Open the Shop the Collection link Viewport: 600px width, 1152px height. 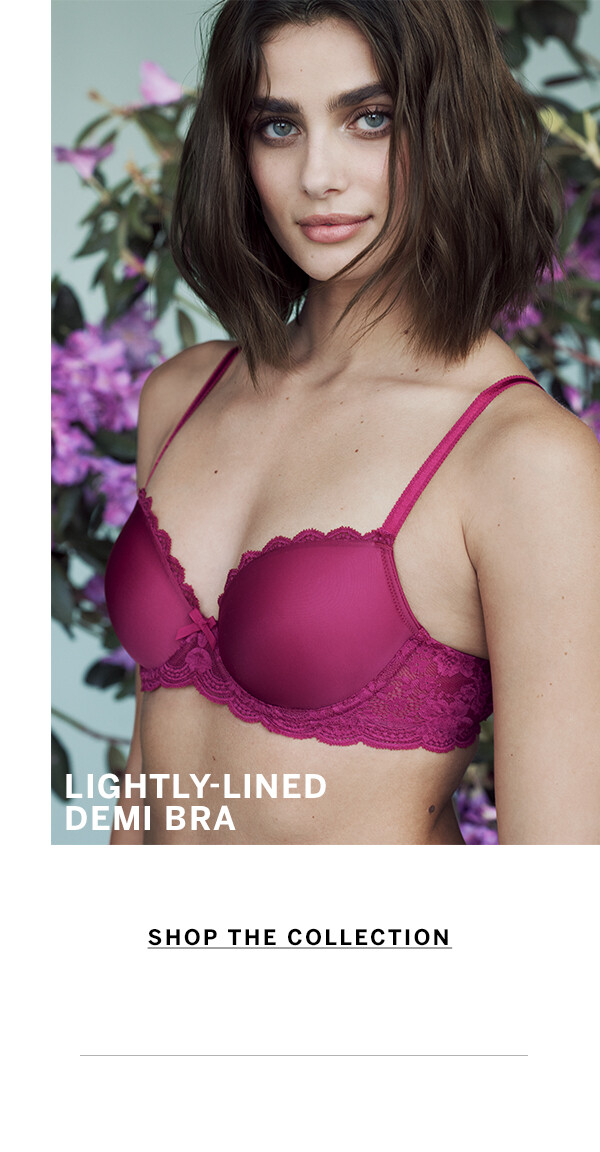300,937
